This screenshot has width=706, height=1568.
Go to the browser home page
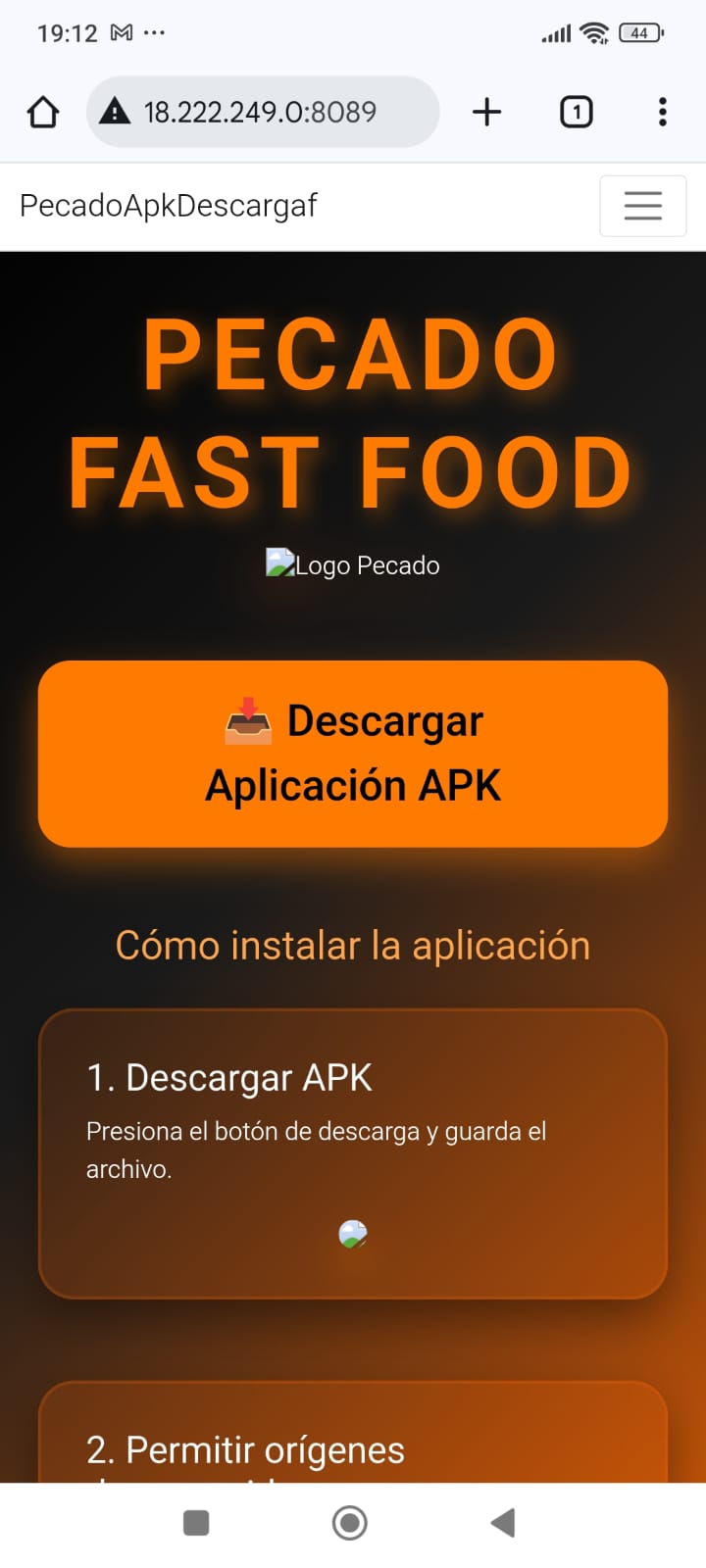click(x=43, y=112)
